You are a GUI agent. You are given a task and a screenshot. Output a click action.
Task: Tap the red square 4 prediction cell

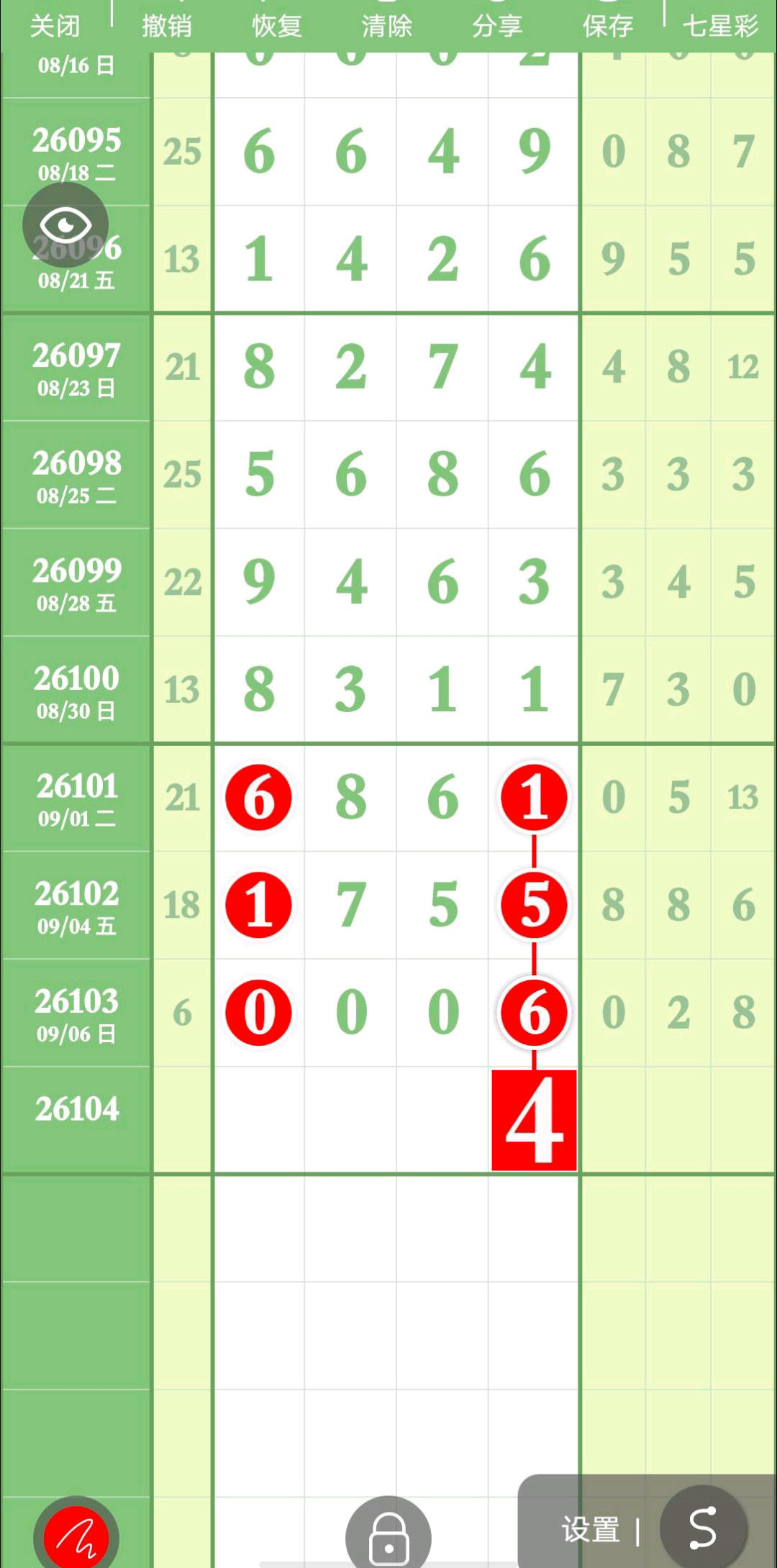[534, 1120]
